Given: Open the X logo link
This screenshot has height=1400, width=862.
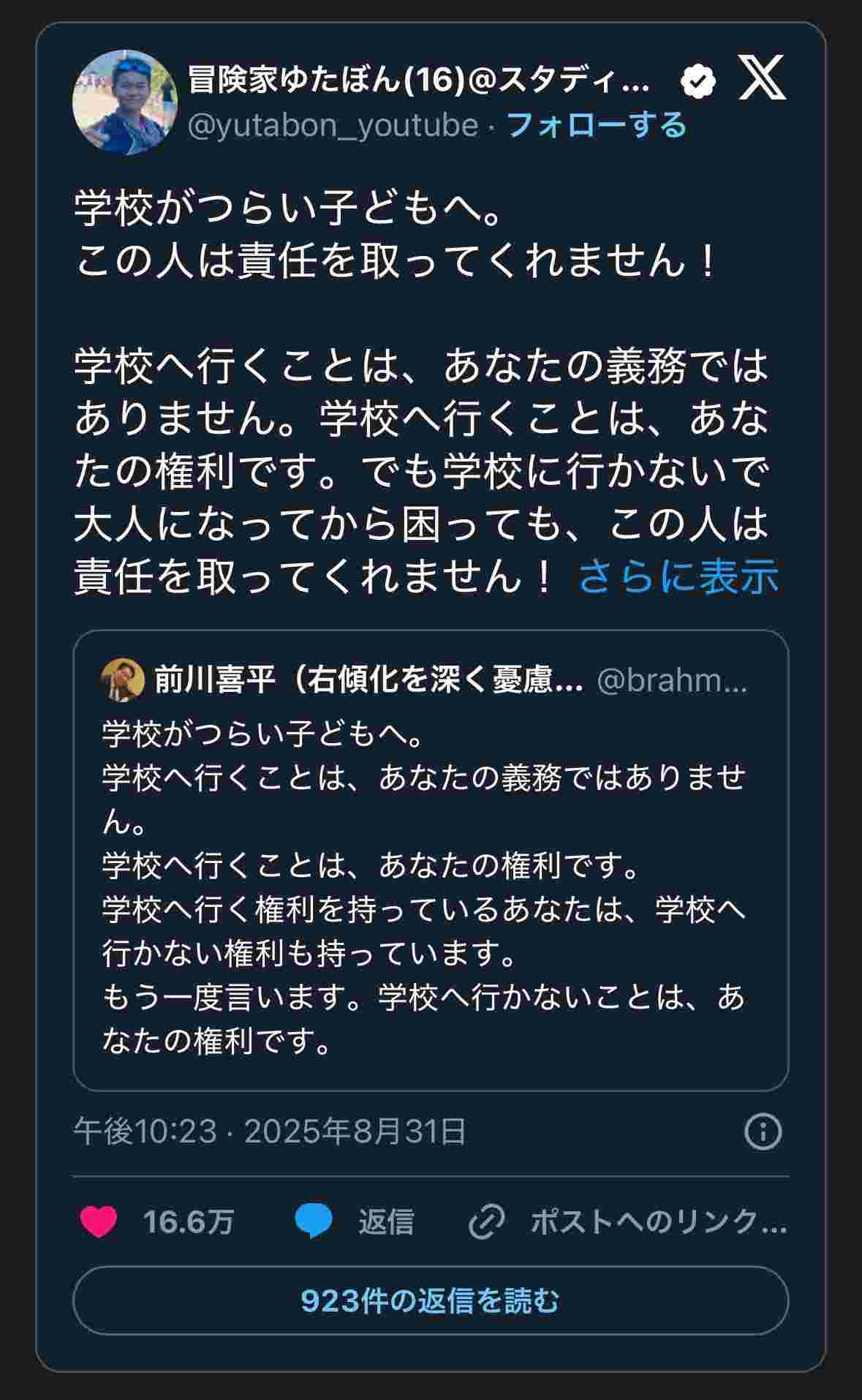Looking at the screenshot, I should tap(761, 78).
